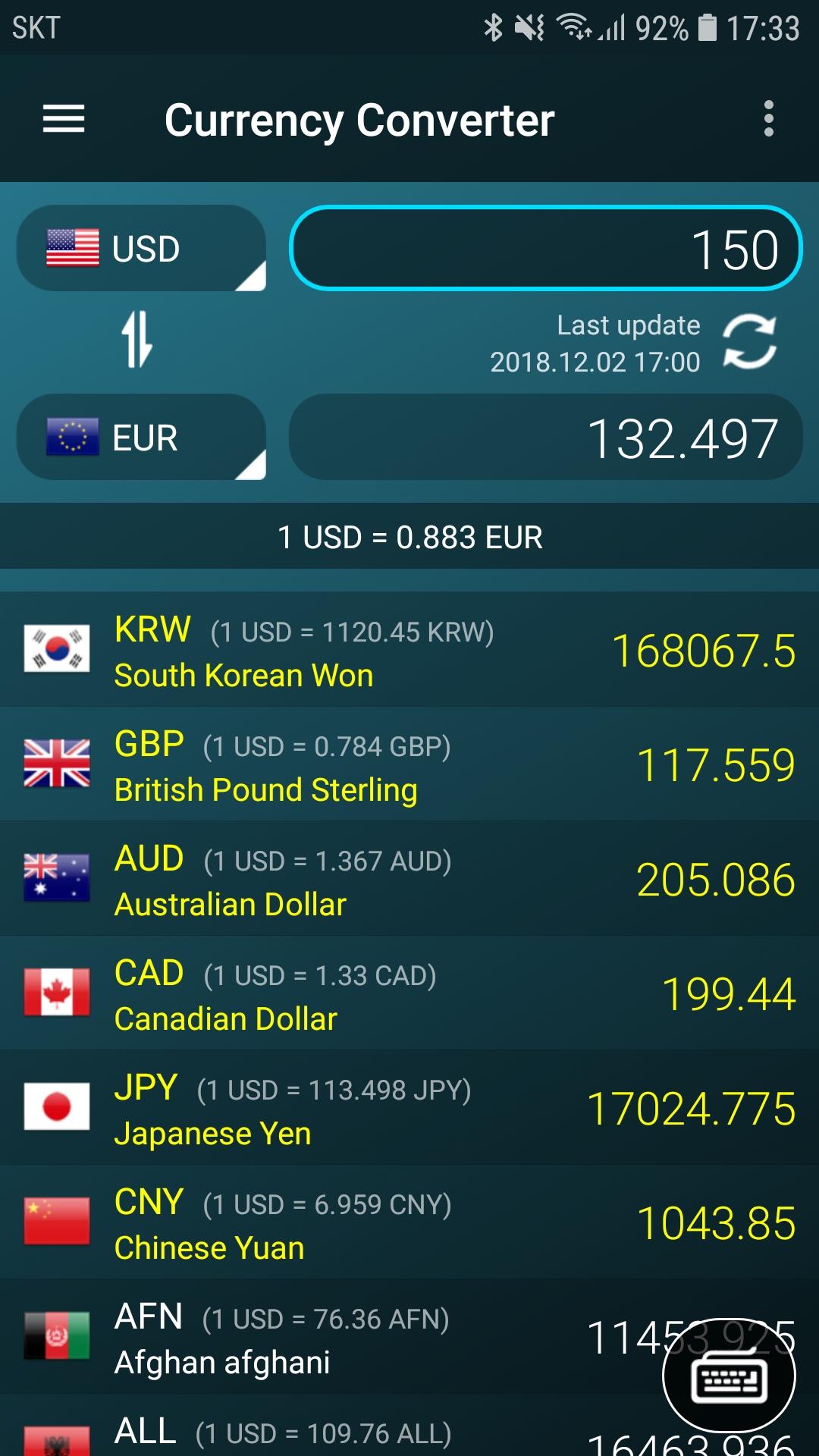Tap the Japanese flag icon
Screen dimensions: 819x1456
coord(56,1107)
